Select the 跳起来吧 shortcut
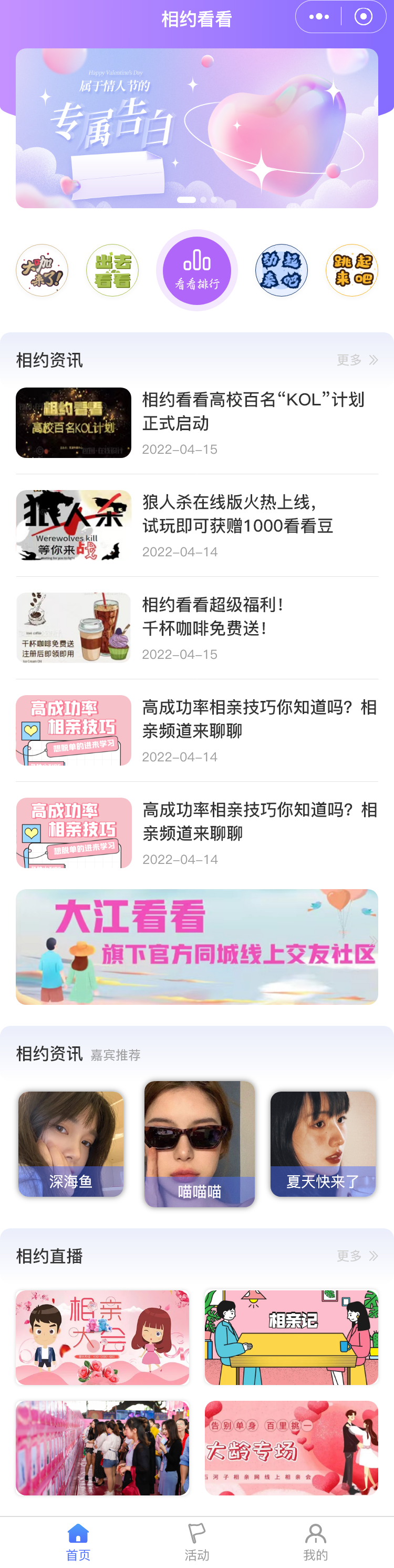This screenshot has width=394, height=1568. click(352, 270)
